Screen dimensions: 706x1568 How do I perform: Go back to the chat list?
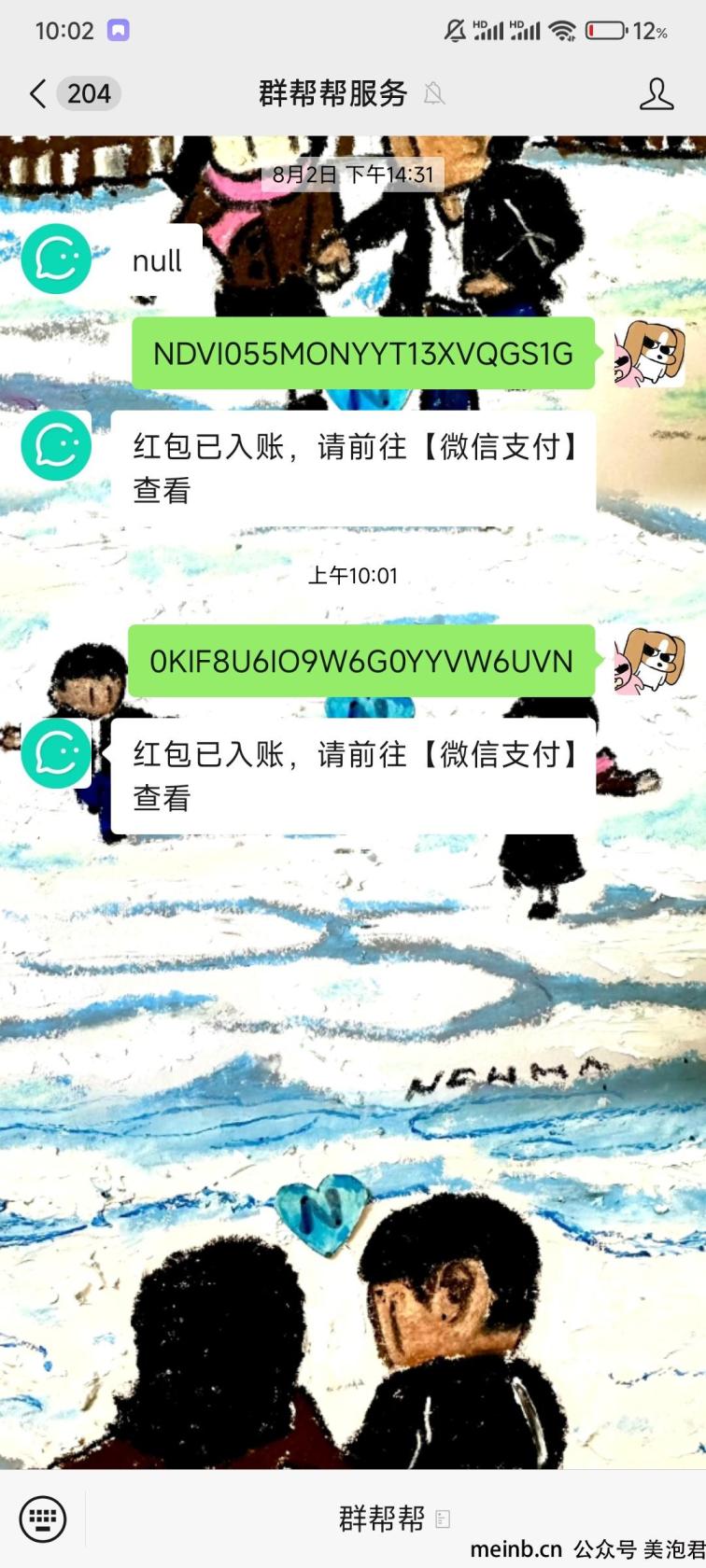click(39, 93)
